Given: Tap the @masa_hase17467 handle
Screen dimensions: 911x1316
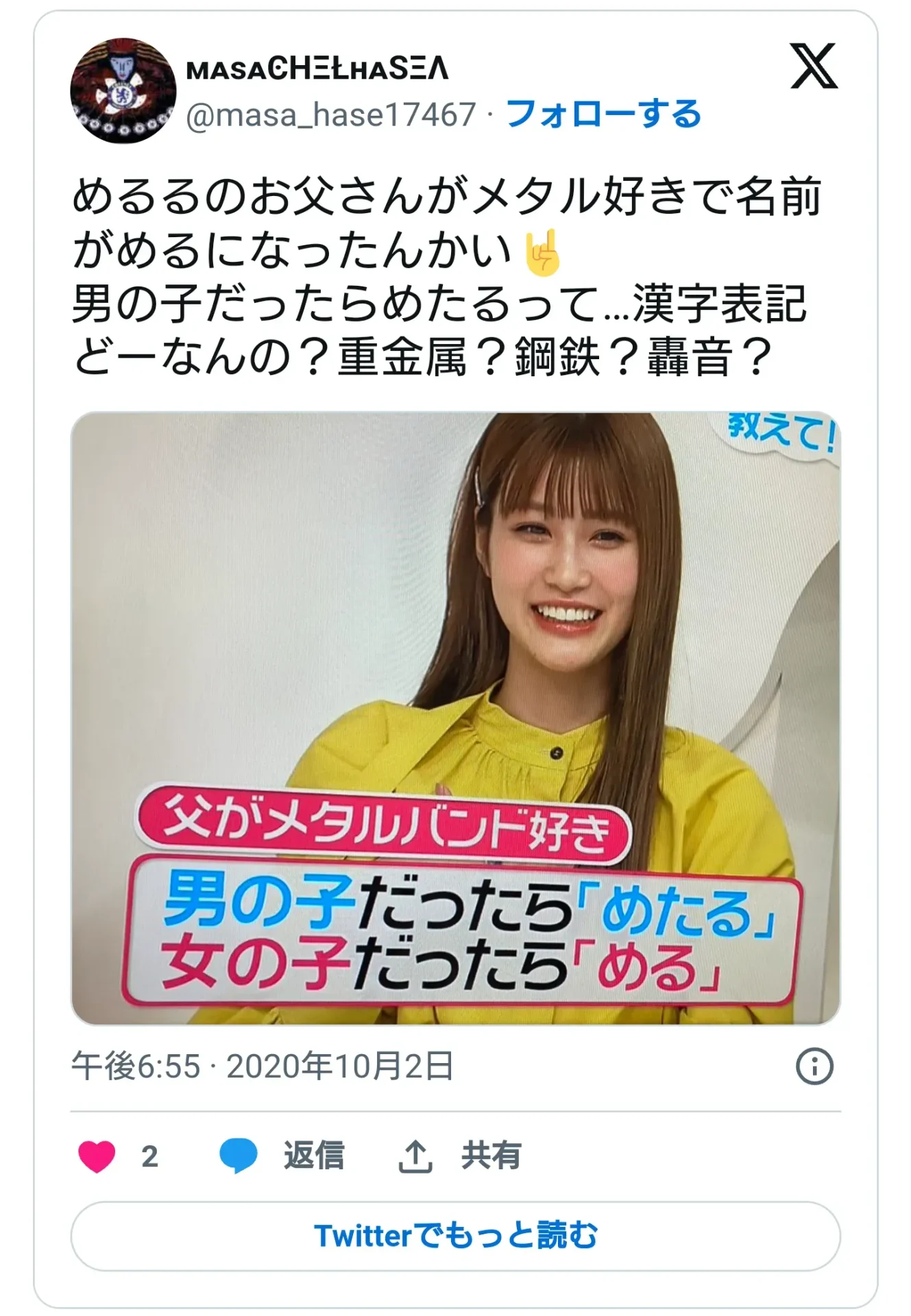Looking at the screenshot, I should [331, 114].
